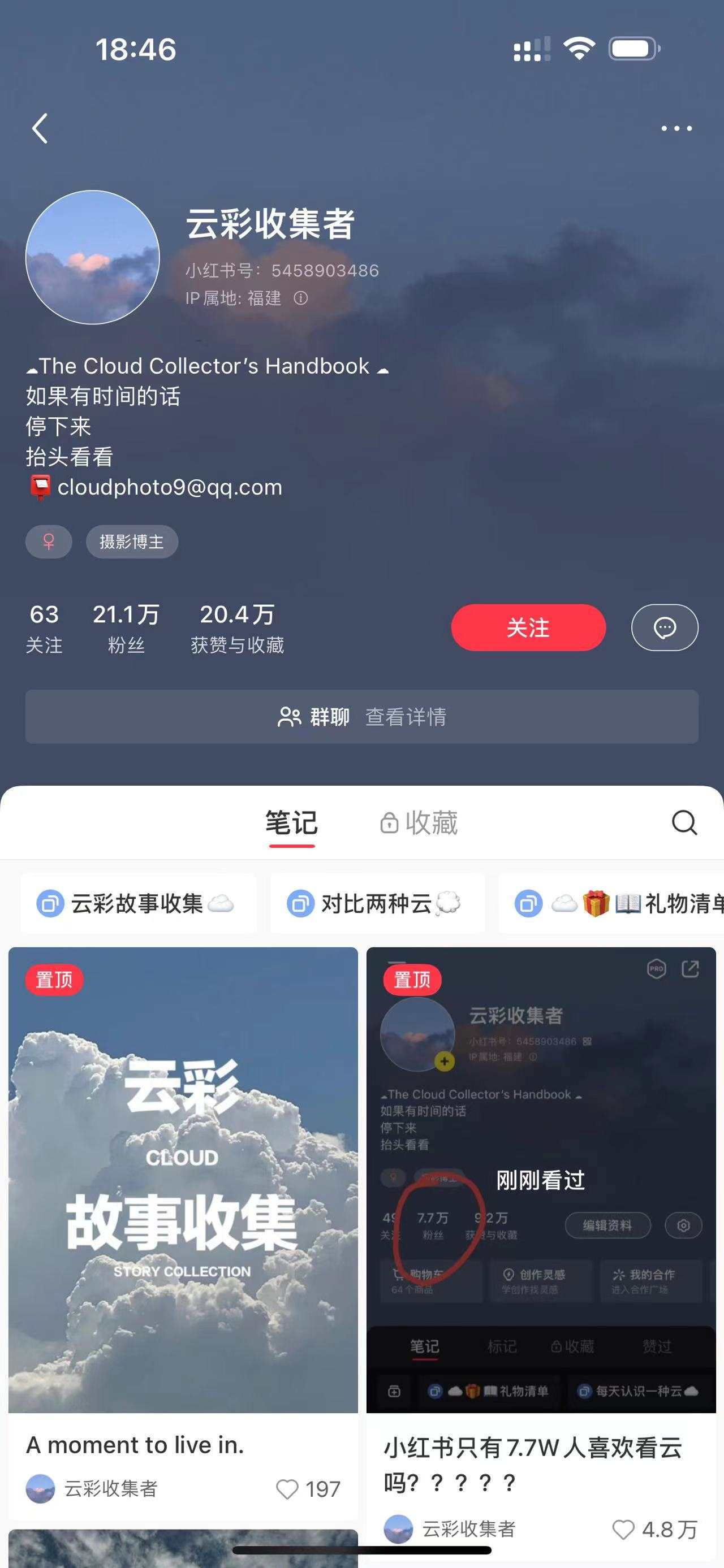Tap the 摄影博主 tag
The height and width of the screenshot is (1568, 724).
[132, 542]
